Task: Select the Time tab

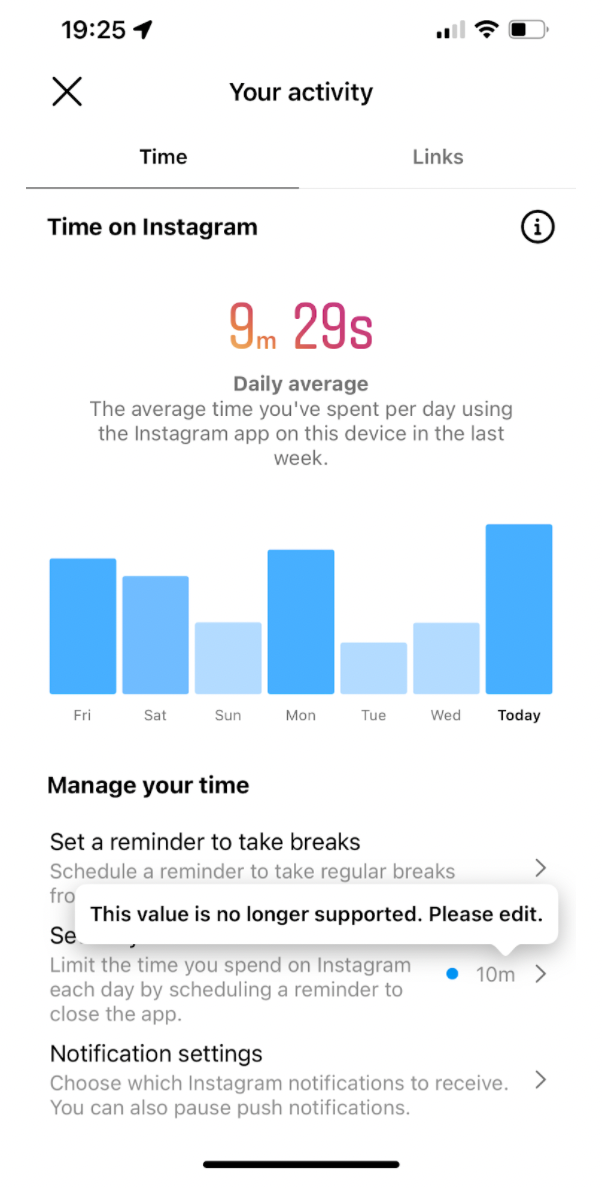Action: 163,157
